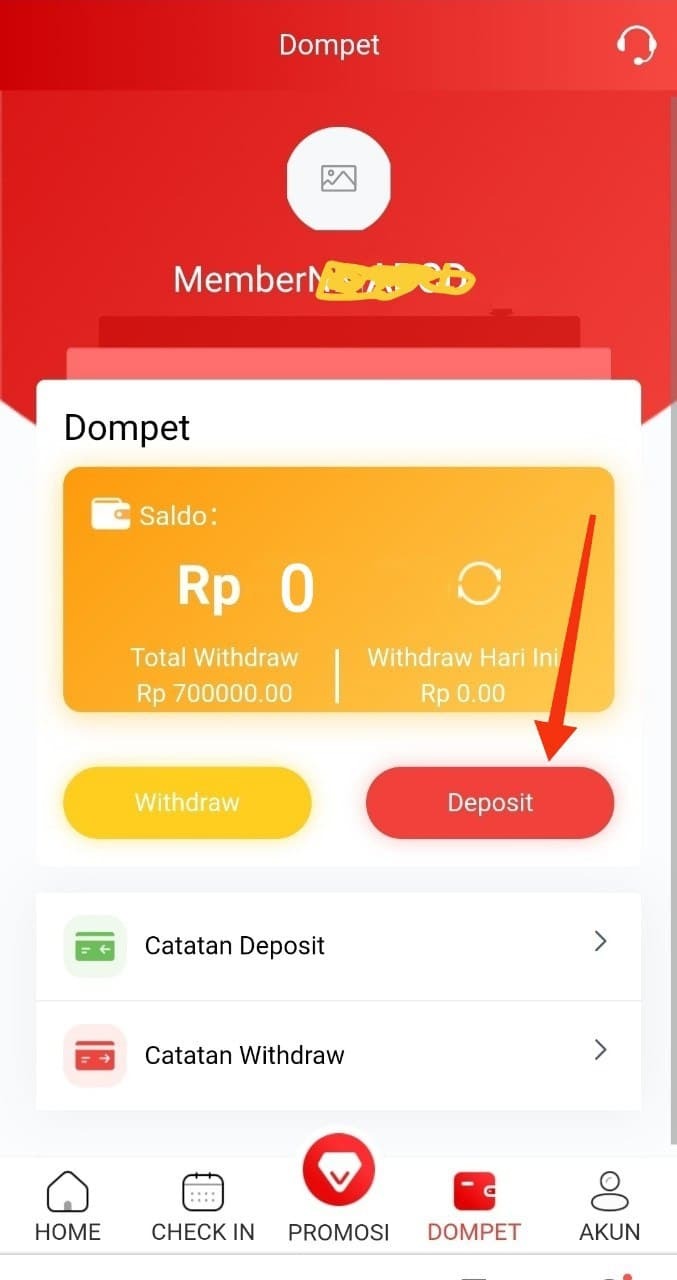The width and height of the screenshot is (677, 1280).
Task: Refresh the Saldo balance
Action: coord(478,583)
